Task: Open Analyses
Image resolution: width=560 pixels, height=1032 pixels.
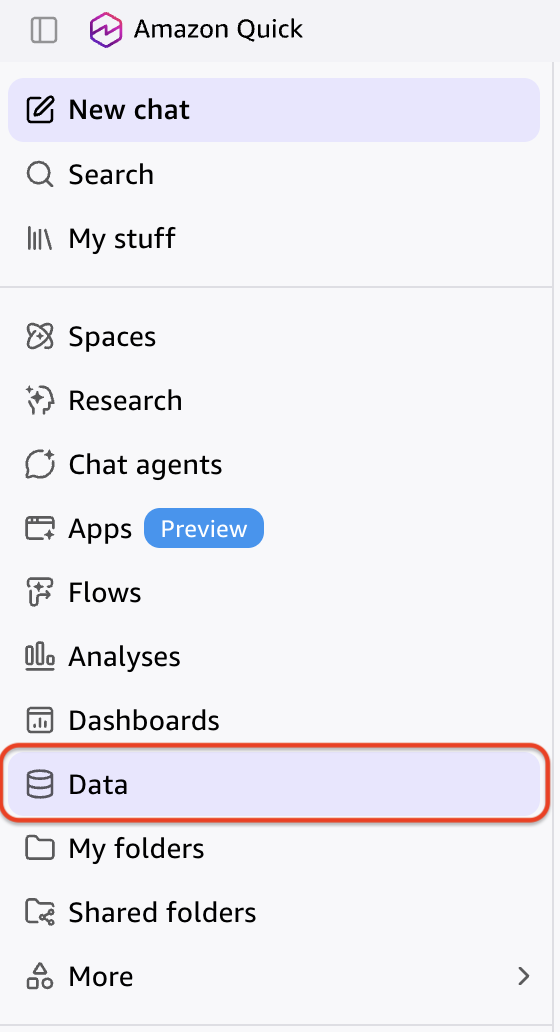Action: [x=274, y=657]
